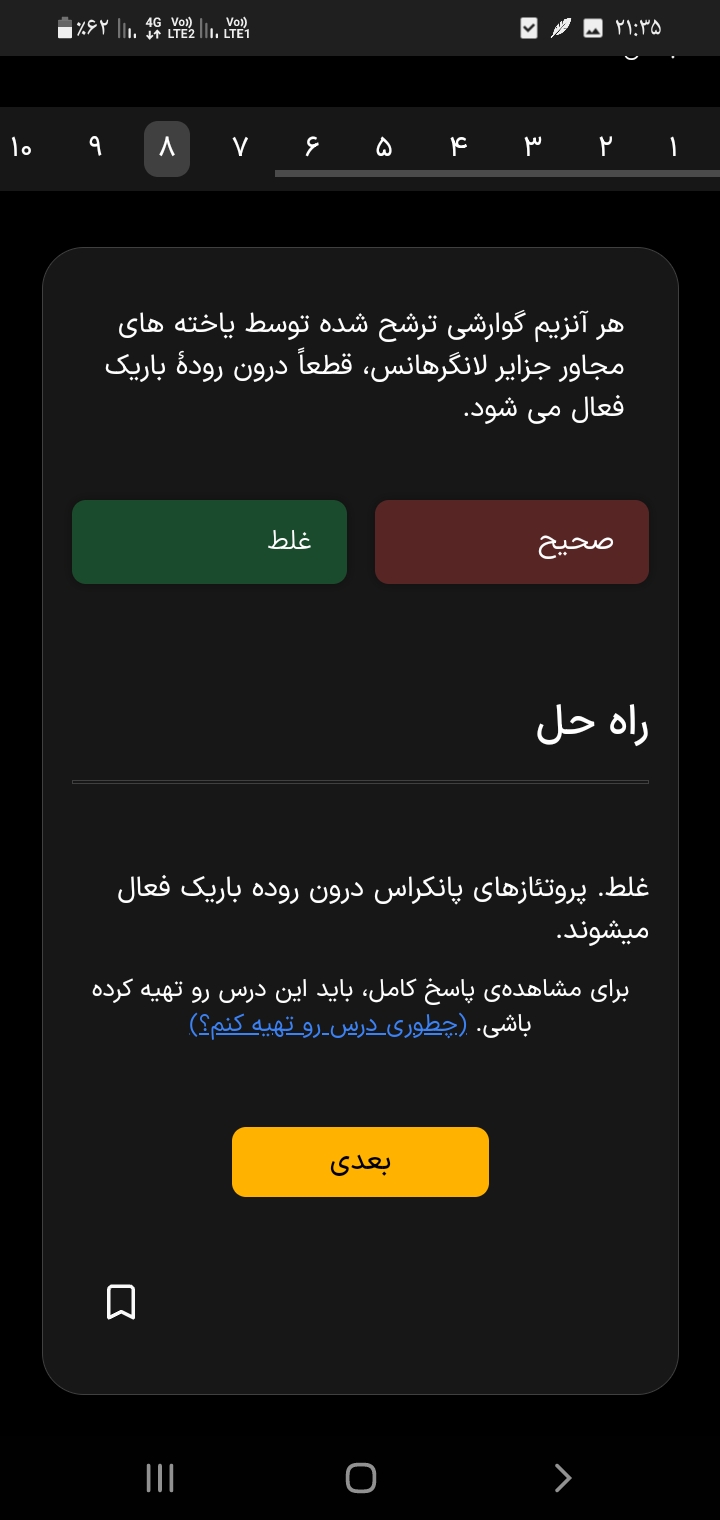720x1520 pixels.
Task: Switch to question number ۱۰
Action: pyautogui.click(x=22, y=148)
